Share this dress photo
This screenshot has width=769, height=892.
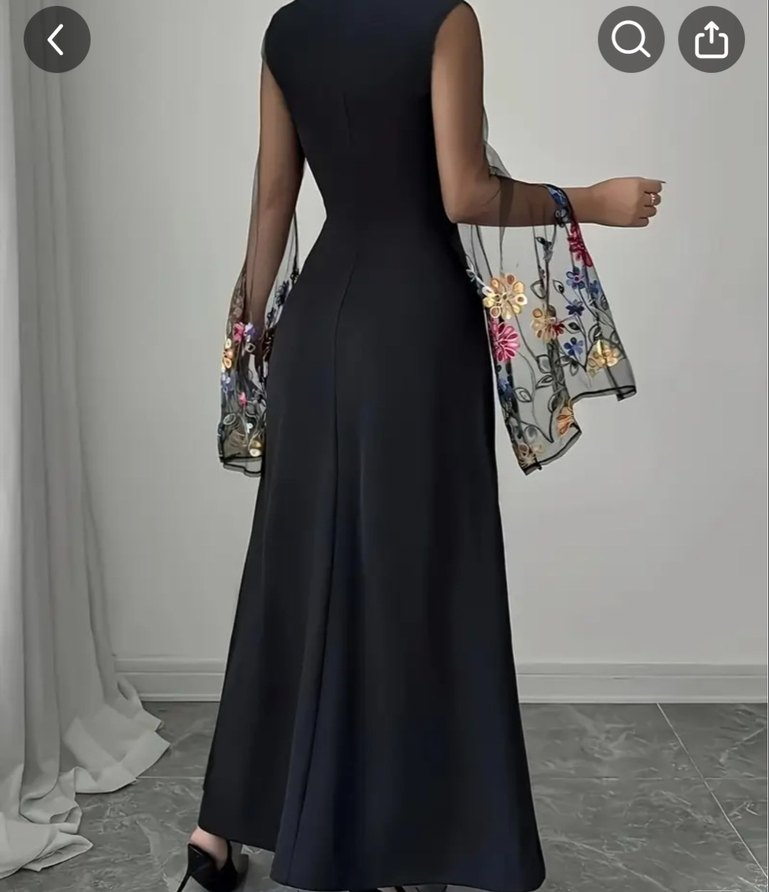[711, 40]
